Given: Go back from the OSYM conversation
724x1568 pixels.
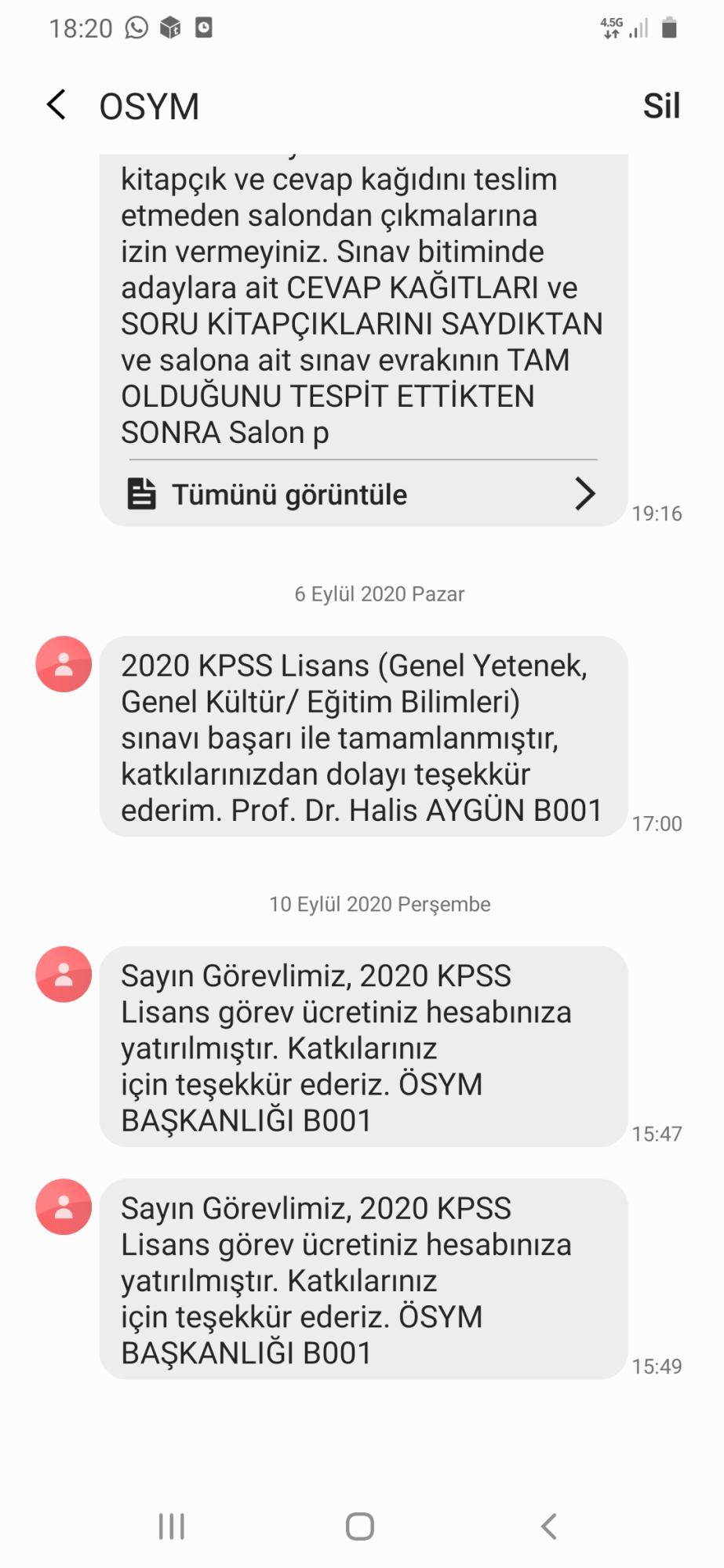Looking at the screenshot, I should (x=56, y=105).
